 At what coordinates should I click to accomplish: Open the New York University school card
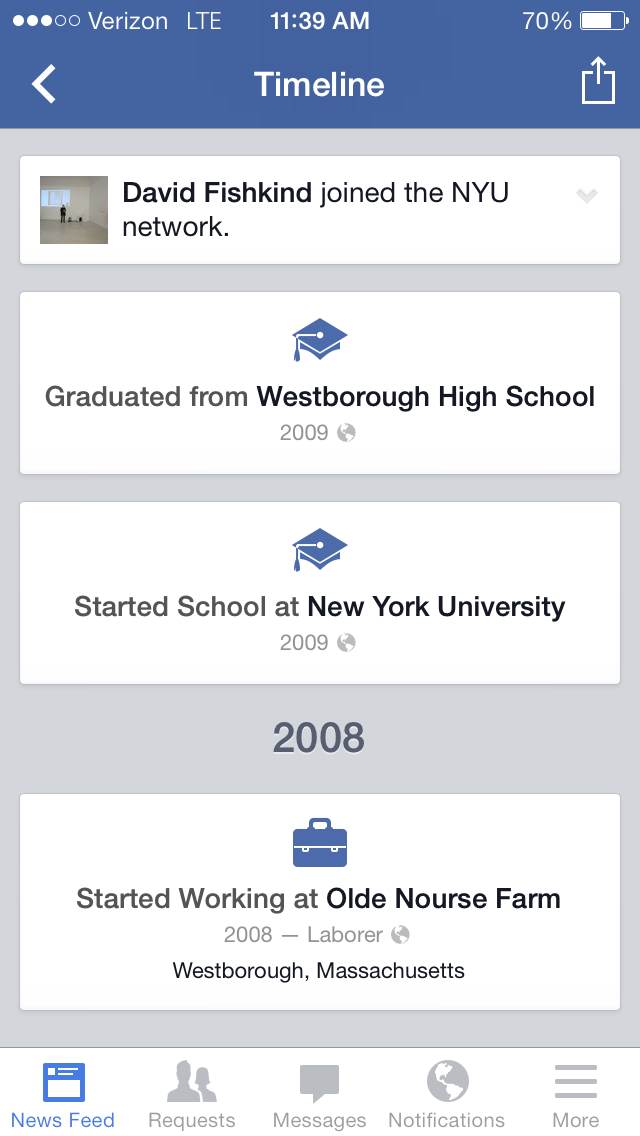click(x=320, y=593)
